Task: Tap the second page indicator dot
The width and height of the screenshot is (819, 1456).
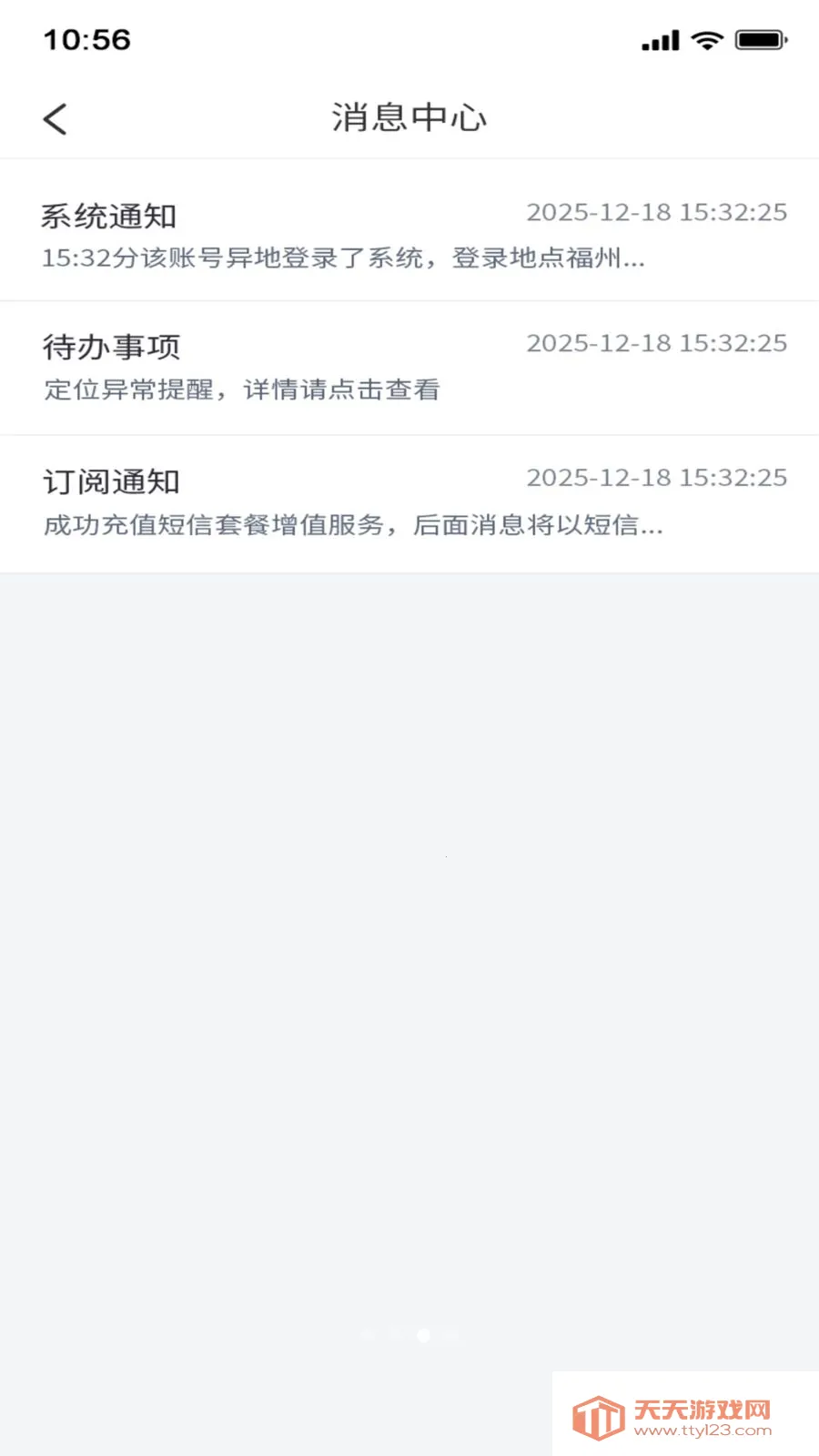Action: click(x=395, y=1335)
